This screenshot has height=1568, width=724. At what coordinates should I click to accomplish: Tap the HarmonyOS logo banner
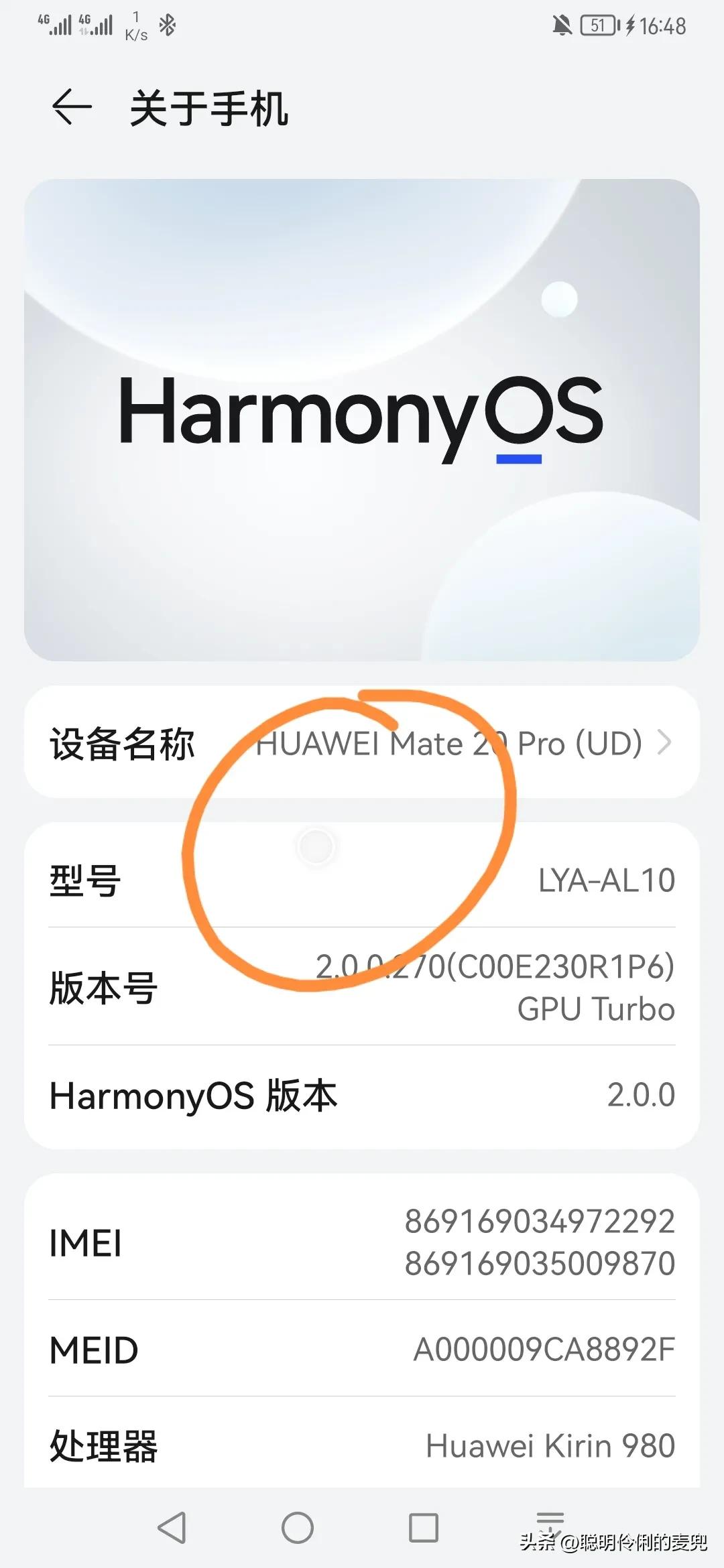tap(362, 422)
